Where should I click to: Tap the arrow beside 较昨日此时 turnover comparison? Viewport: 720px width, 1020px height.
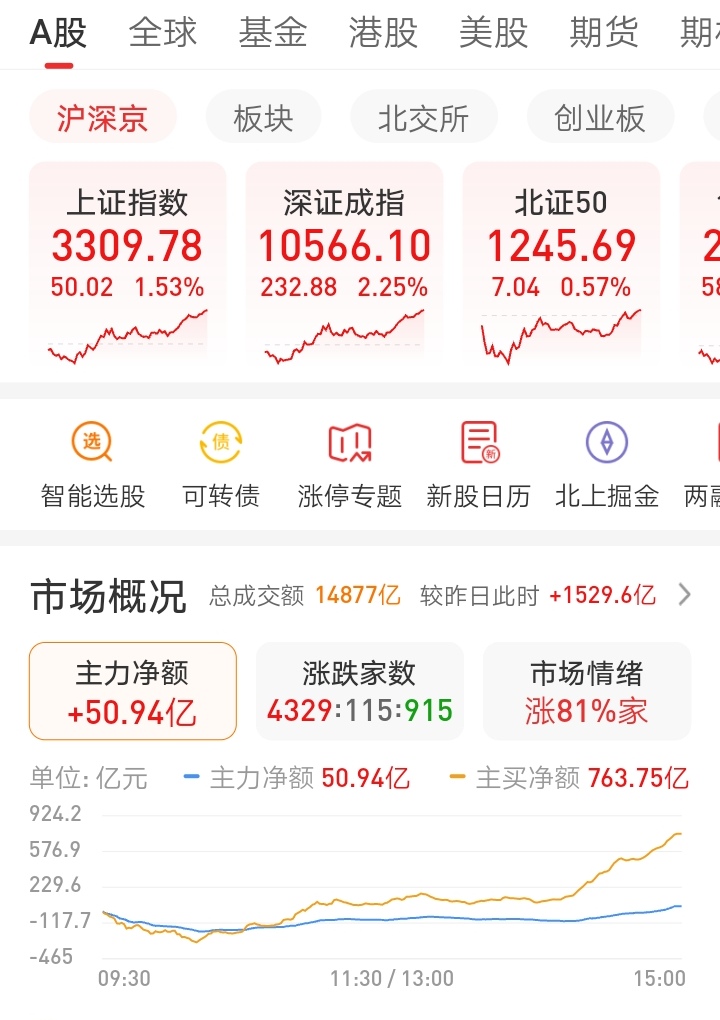(687, 595)
